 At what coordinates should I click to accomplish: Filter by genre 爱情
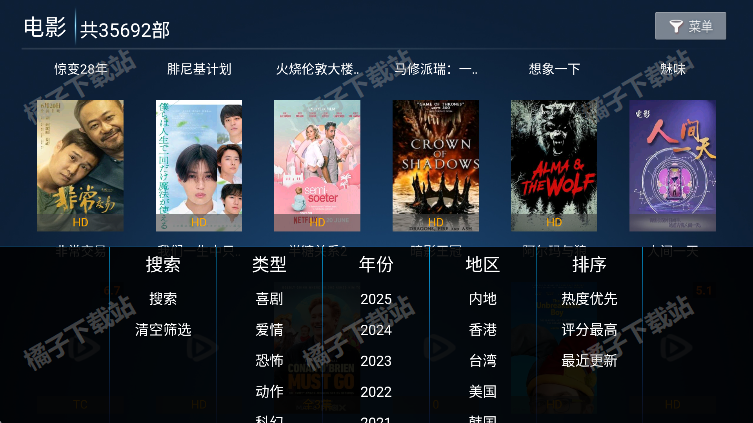click(x=269, y=330)
